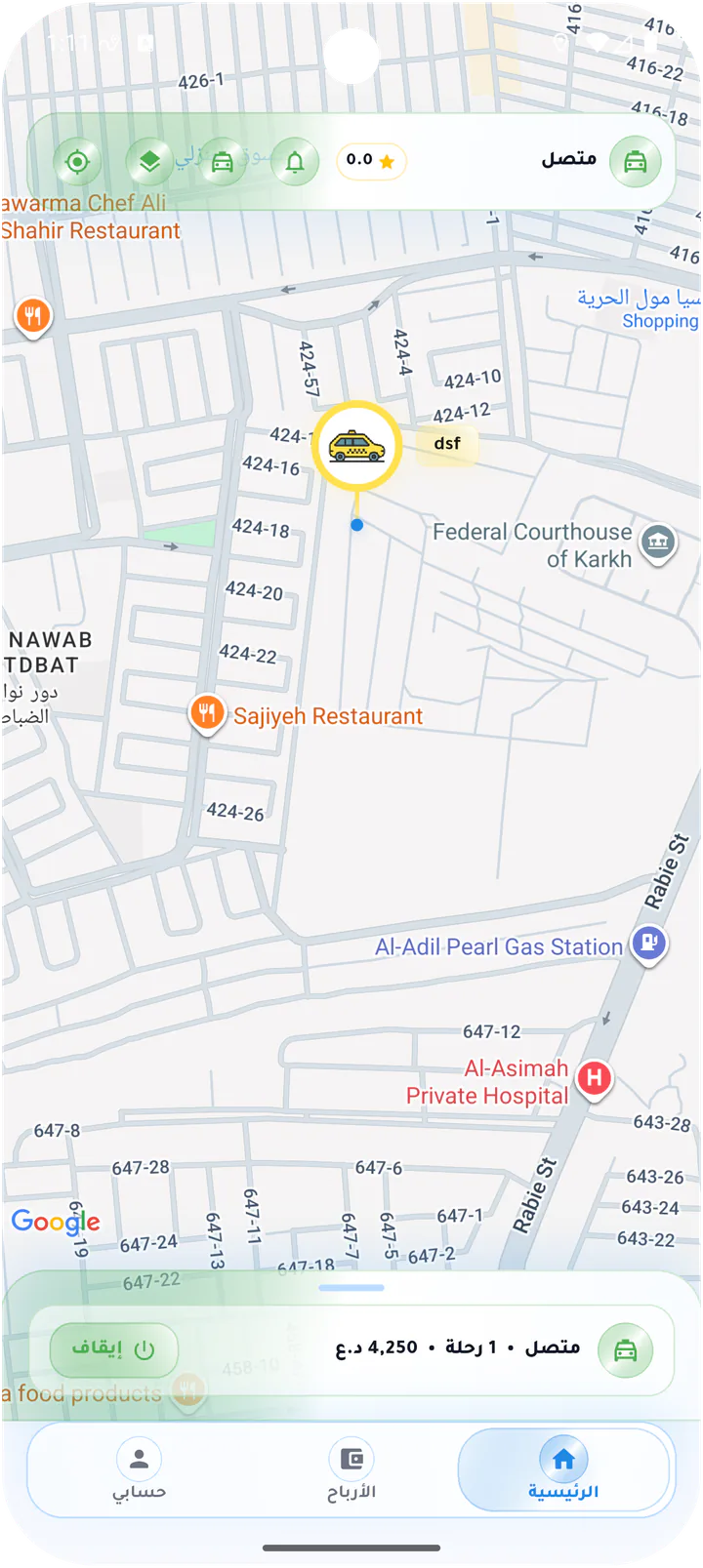
Task: Select the Federal Courthouse of Karkh pin
Action: pos(658,542)
